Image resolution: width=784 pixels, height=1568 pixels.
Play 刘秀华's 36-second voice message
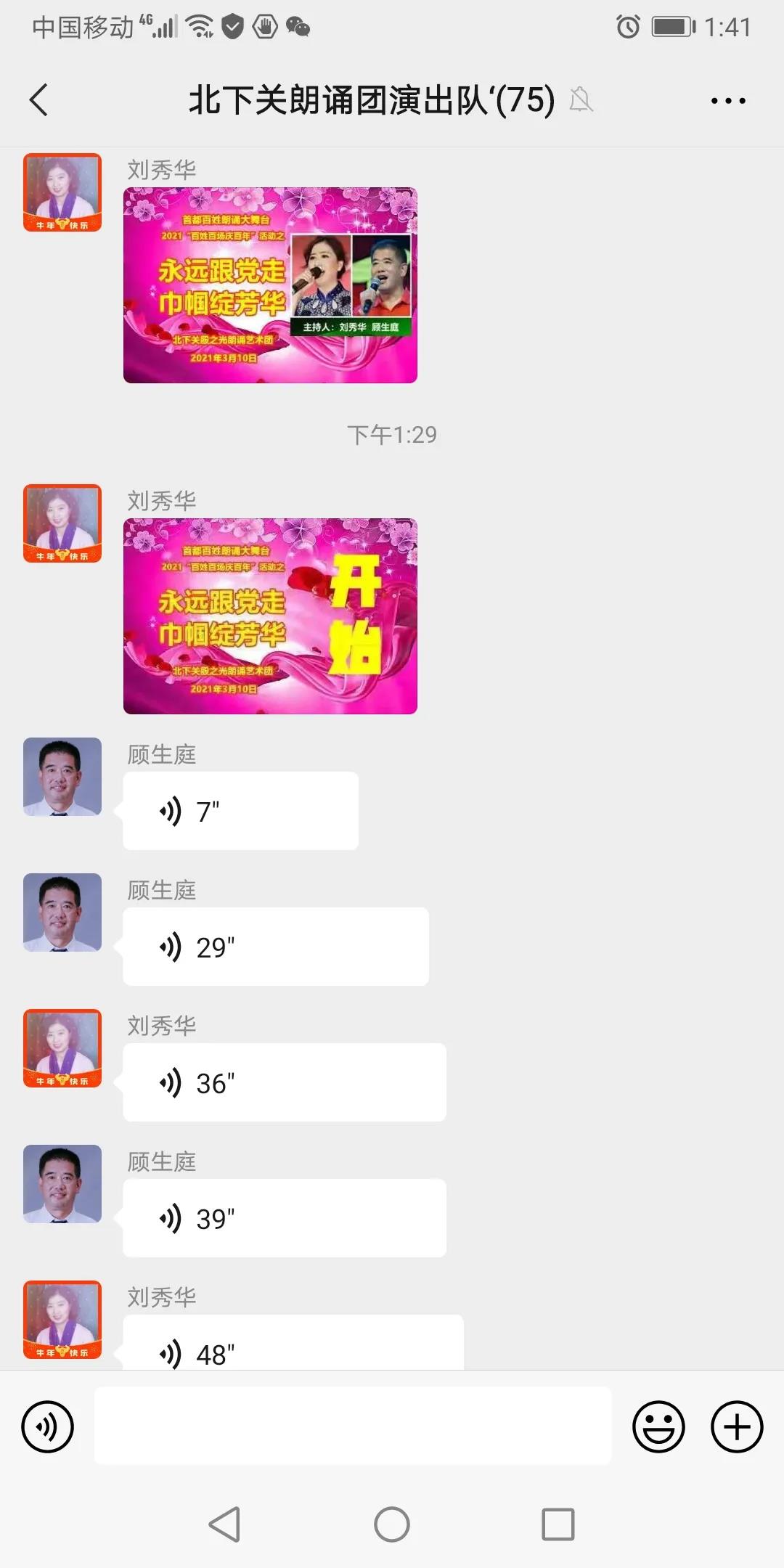[283, 1082]
